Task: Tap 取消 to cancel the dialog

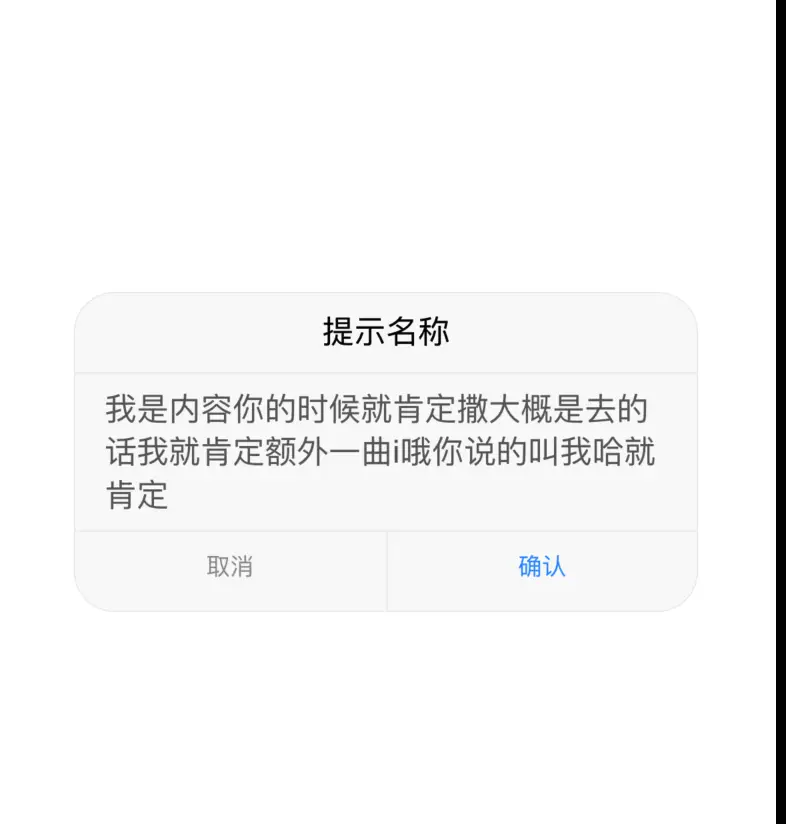Action: [x=230, y=567]
